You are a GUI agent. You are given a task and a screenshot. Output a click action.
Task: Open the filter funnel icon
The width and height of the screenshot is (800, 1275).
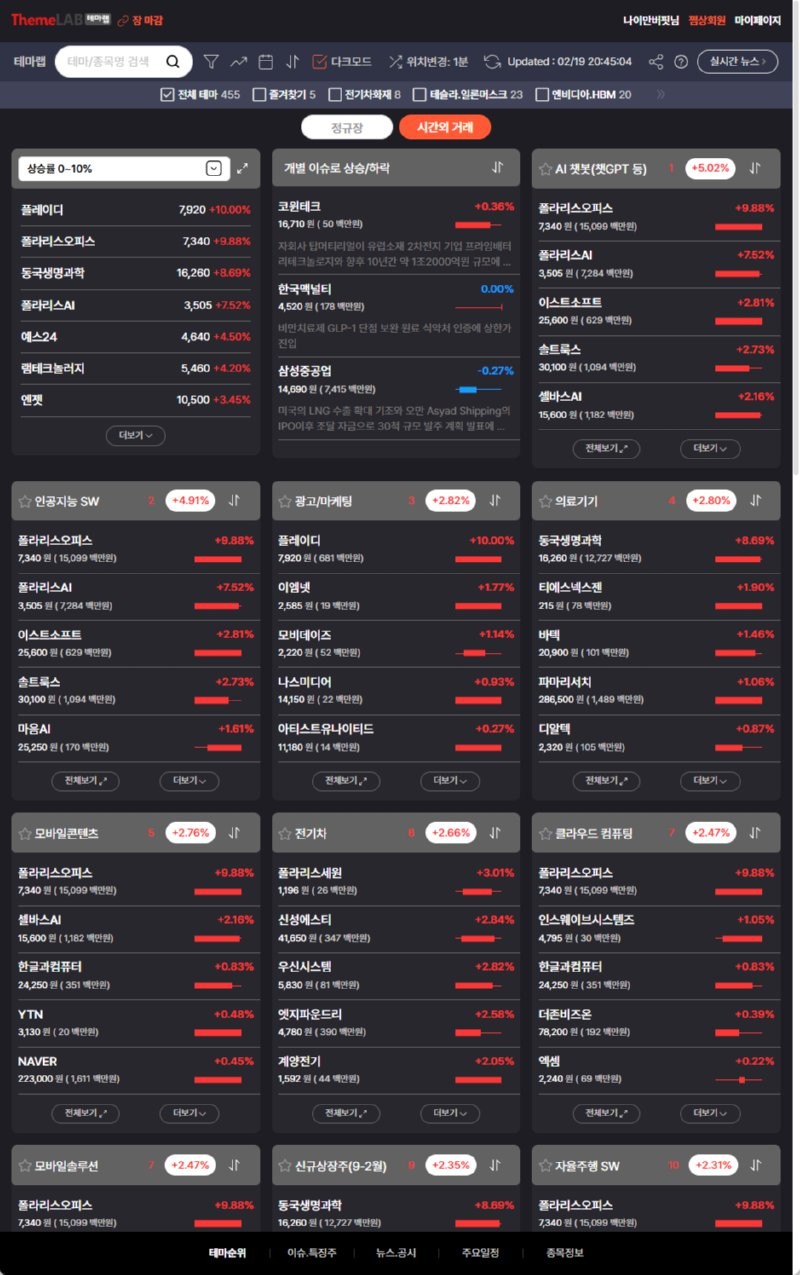211,62
